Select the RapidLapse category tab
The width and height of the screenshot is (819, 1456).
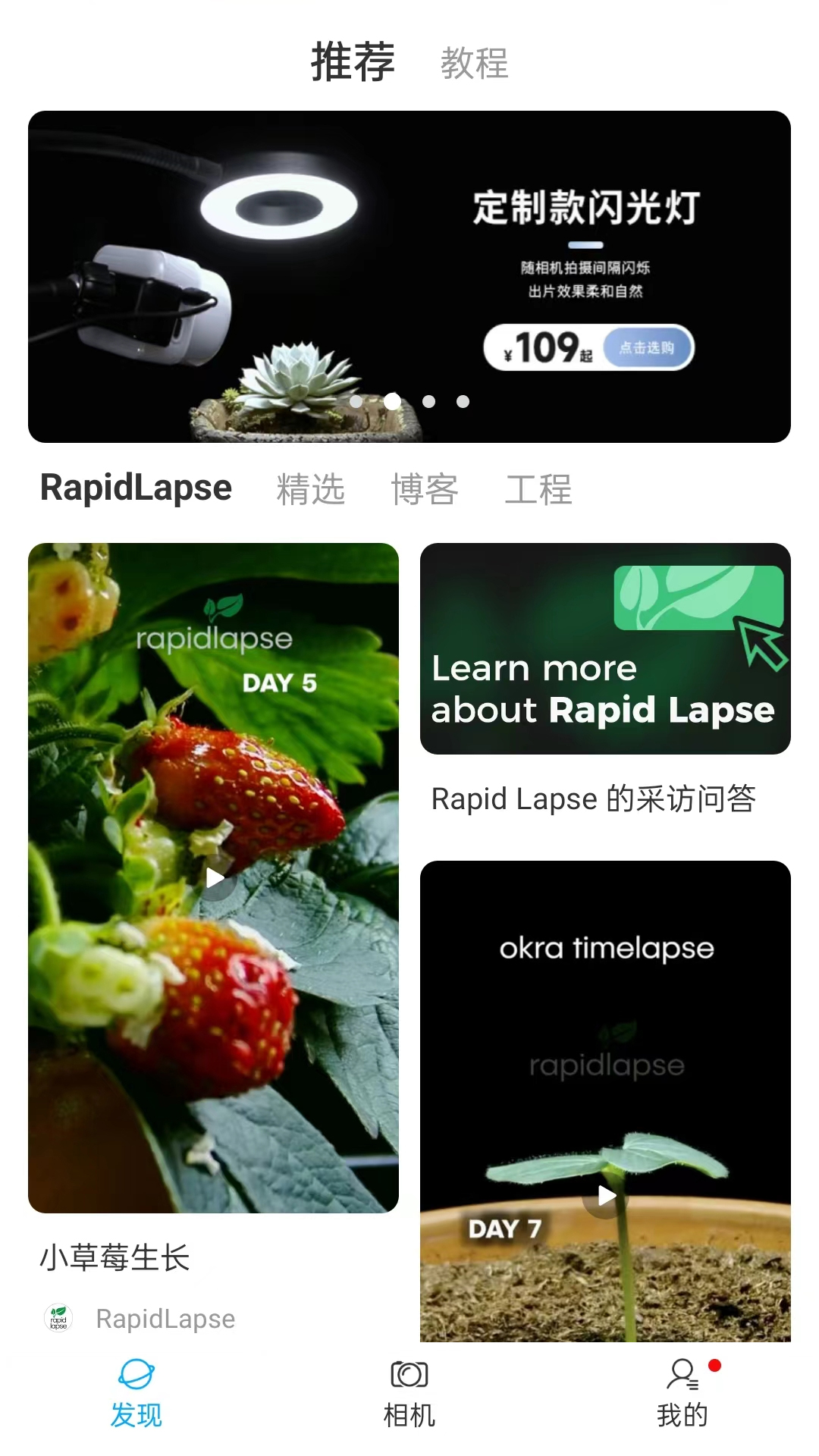click(x=136, y=488)
